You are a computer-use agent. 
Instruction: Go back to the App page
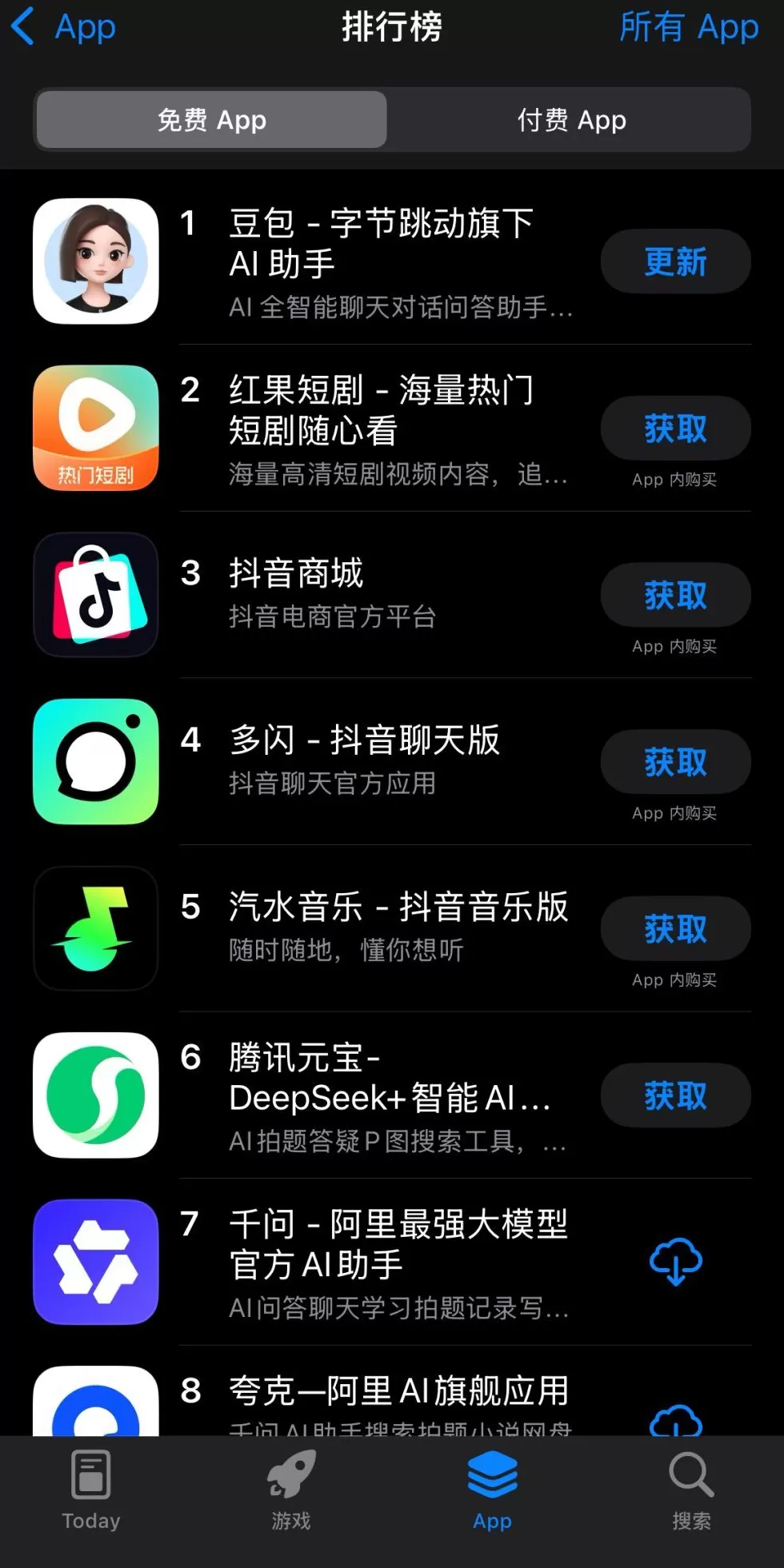[64, 27]
